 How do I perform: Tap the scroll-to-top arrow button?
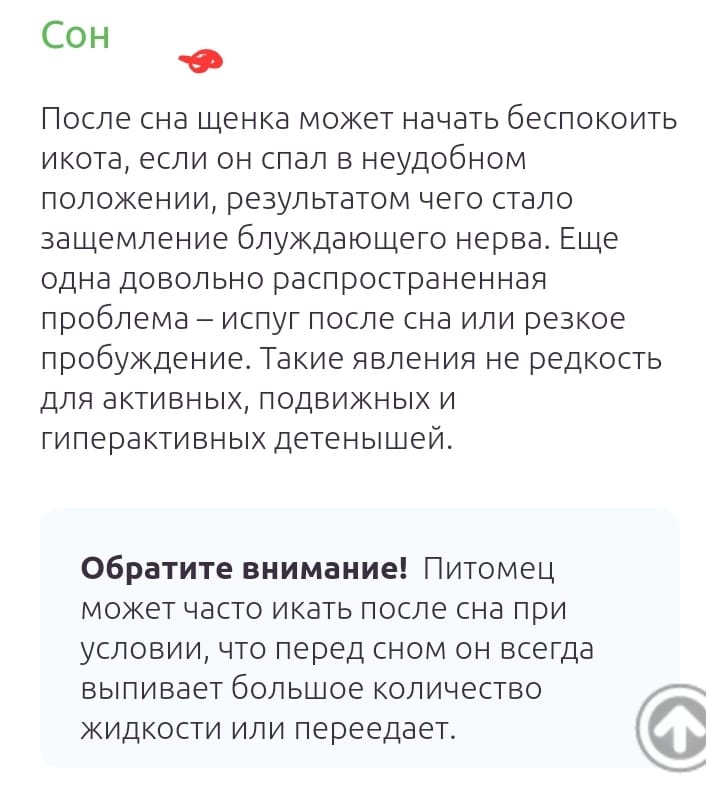[x=673, y=727]
